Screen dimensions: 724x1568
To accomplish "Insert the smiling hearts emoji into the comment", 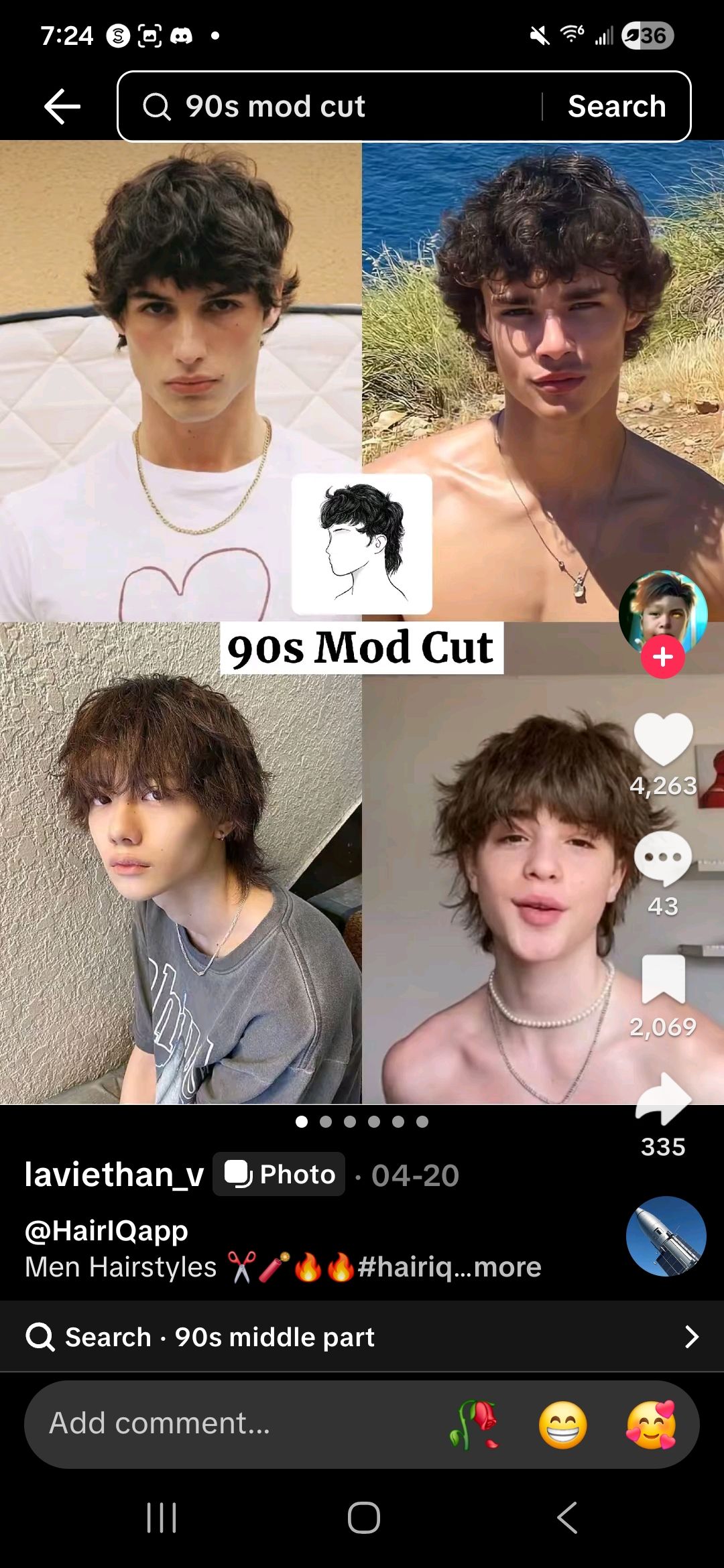I will [651, 1425].
